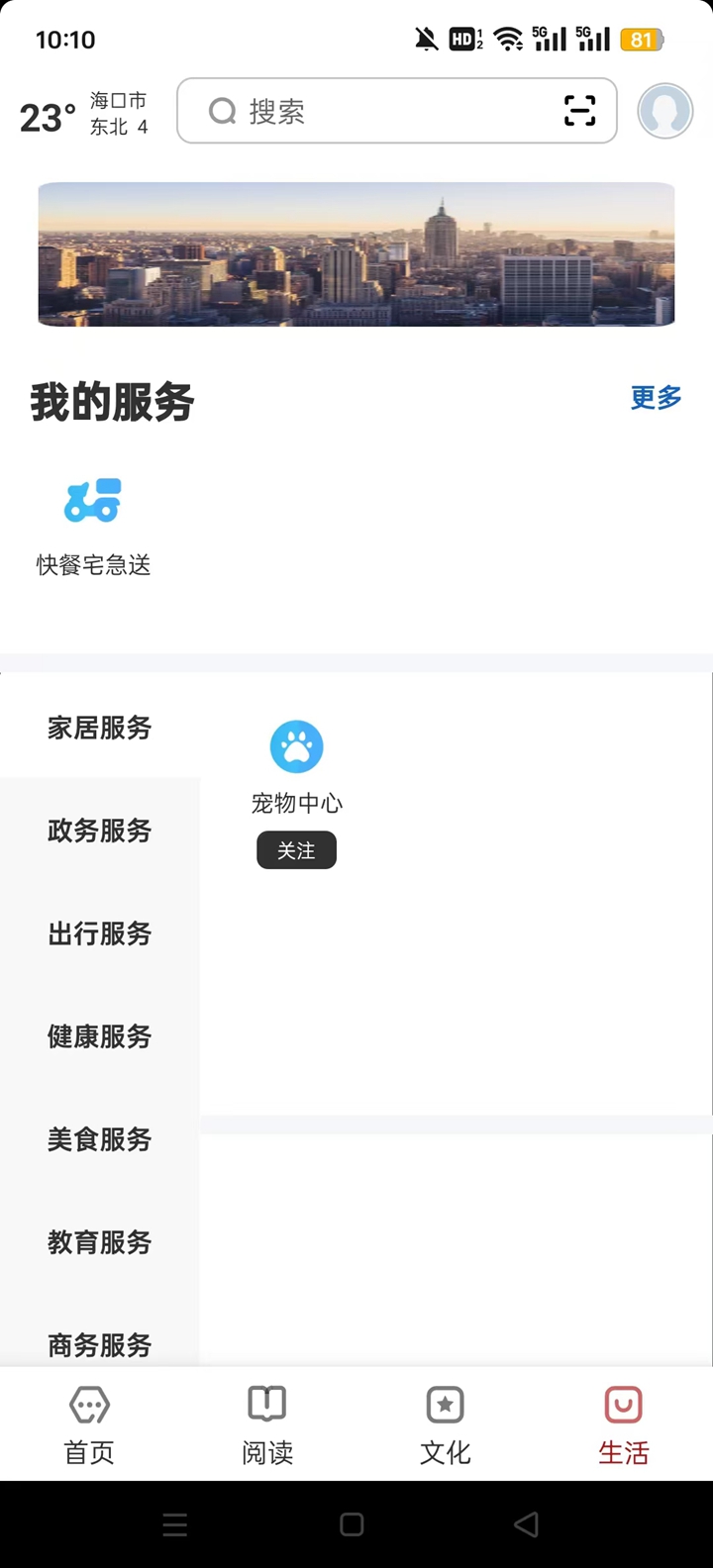
Task: Choose the 健康服务 category
Action: point(99,1036)
